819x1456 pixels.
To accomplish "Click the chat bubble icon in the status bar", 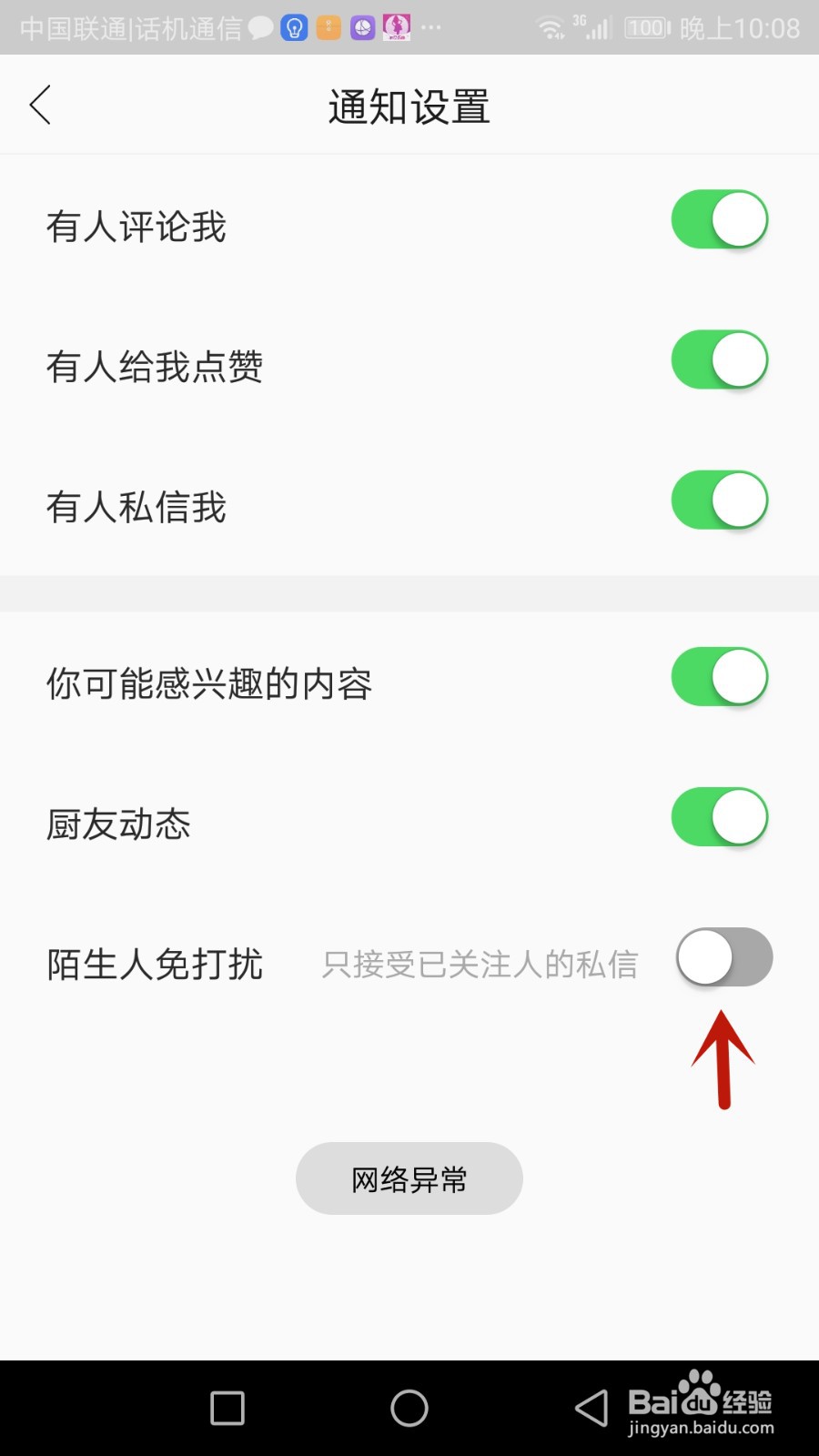I will click(x=259, y=27).
